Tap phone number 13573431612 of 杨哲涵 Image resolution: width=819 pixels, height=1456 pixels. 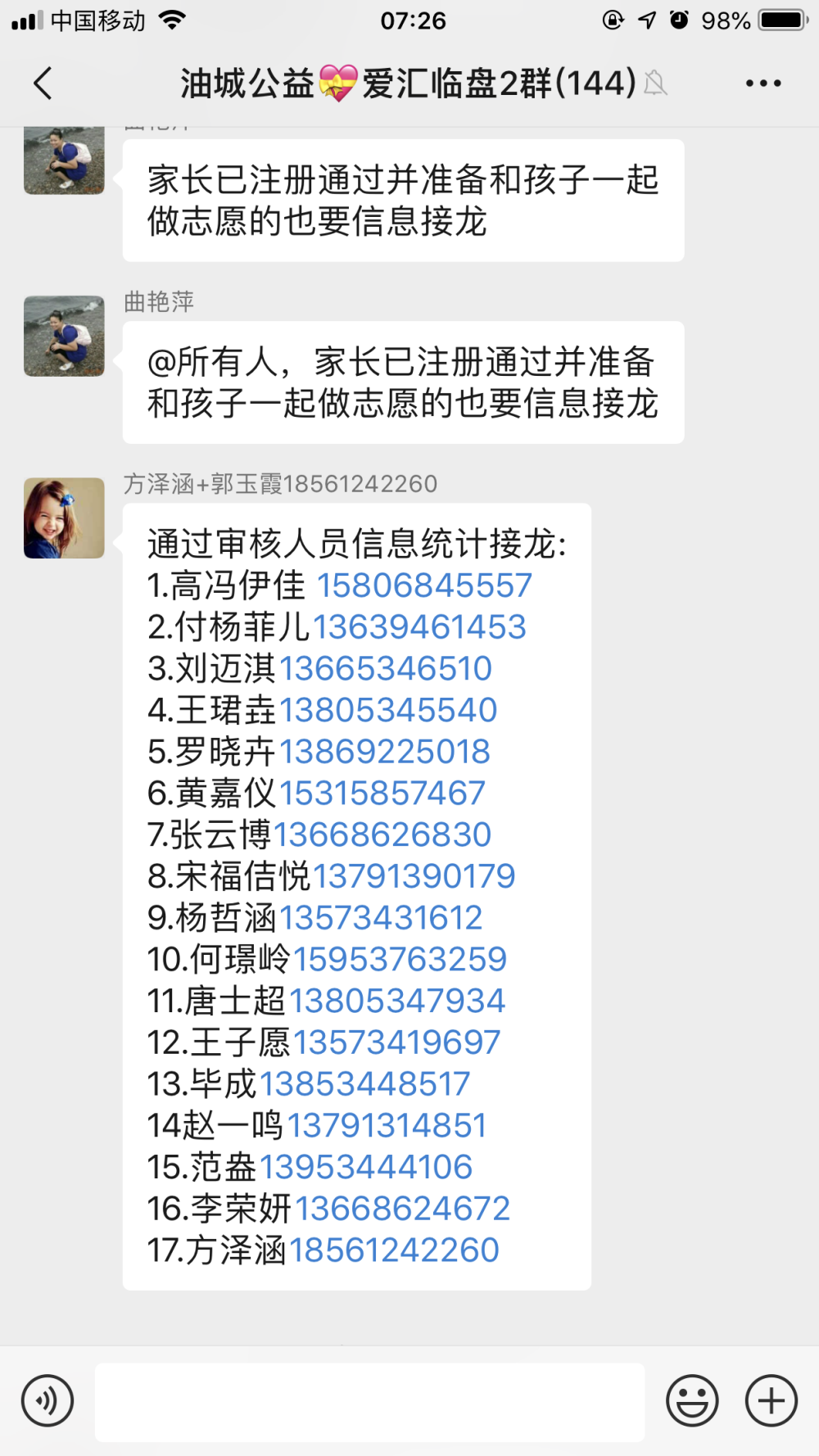point(381,918)
